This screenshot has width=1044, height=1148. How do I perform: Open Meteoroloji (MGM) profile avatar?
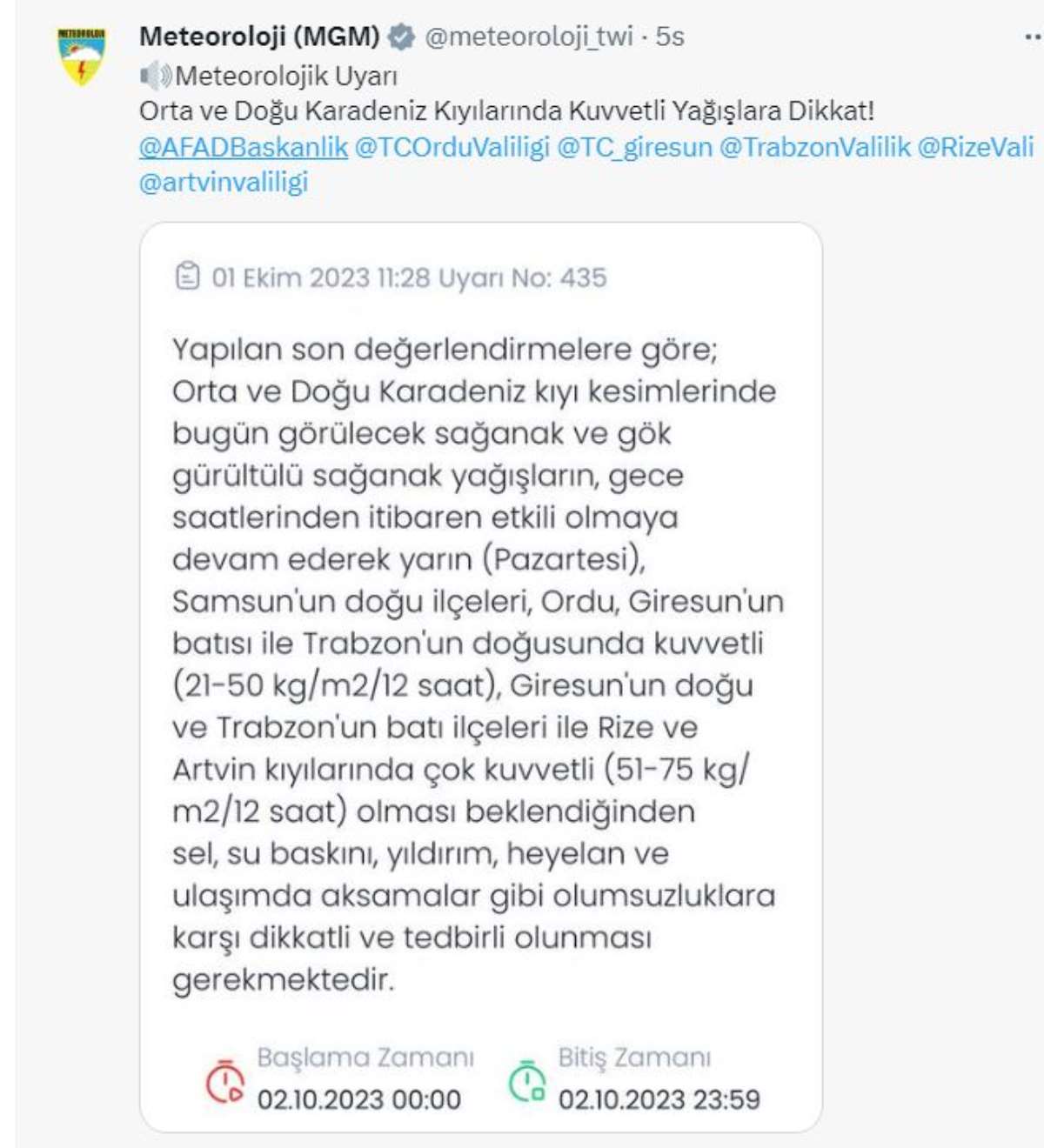click(x=81, y=57)
